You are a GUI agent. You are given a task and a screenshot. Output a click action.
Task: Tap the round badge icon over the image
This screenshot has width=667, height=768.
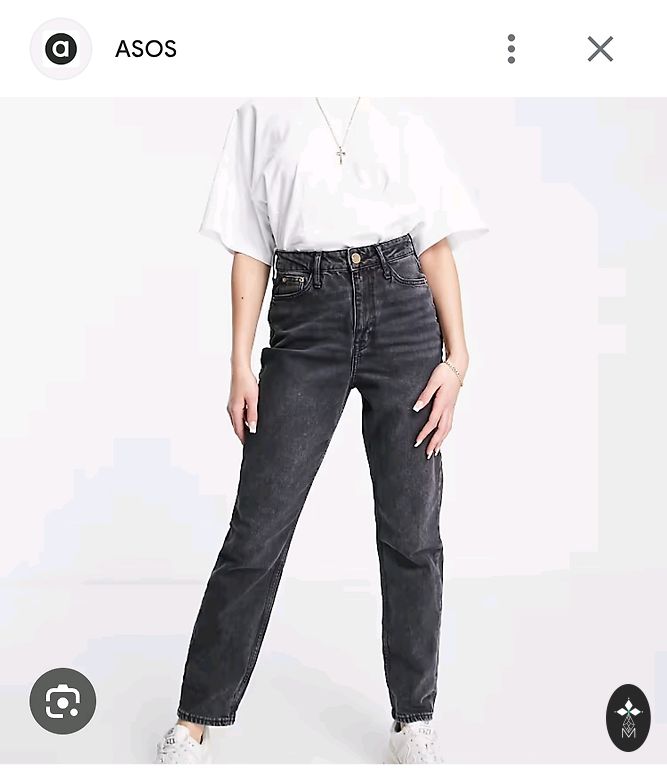pyautogui.click(x=628, y=718)
